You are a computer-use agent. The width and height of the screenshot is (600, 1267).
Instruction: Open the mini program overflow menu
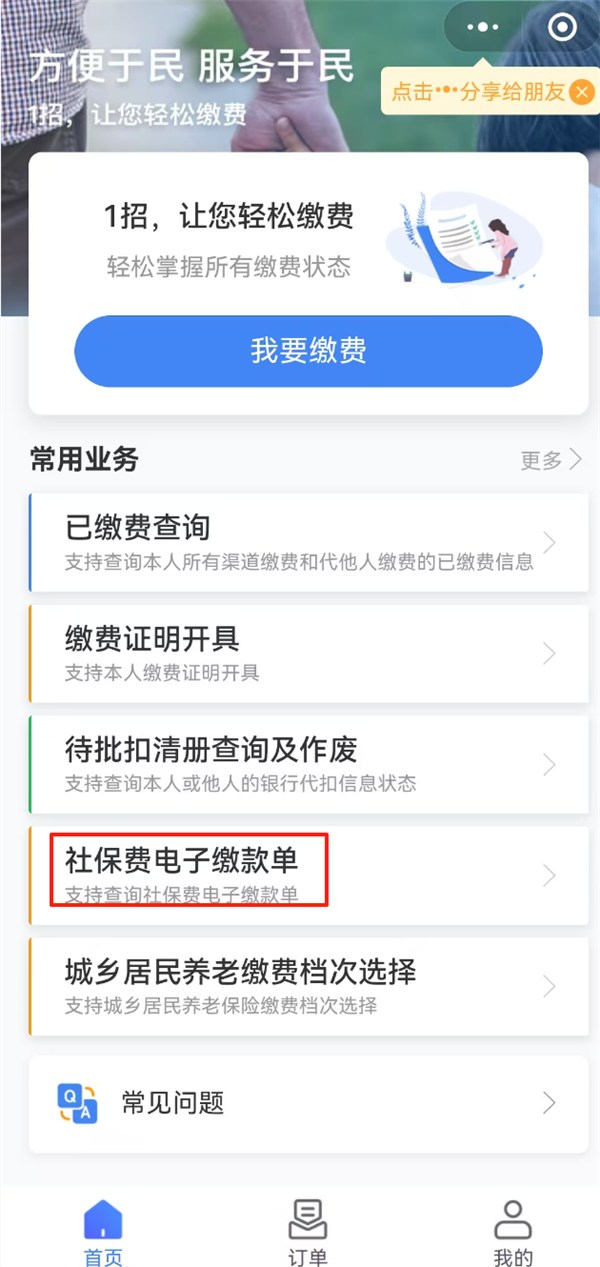coord(483,27)
